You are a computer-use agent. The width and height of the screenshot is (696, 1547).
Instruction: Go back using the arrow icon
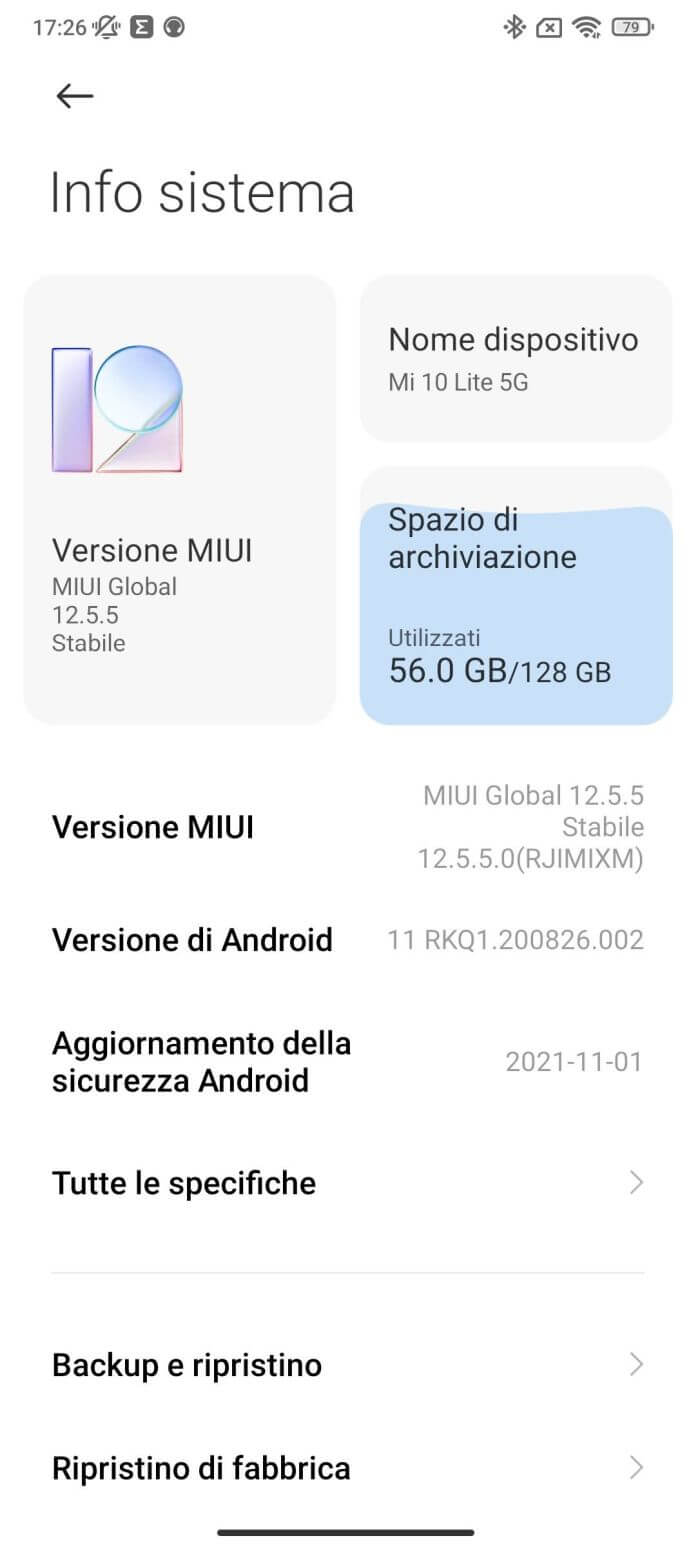pos(75,96)
